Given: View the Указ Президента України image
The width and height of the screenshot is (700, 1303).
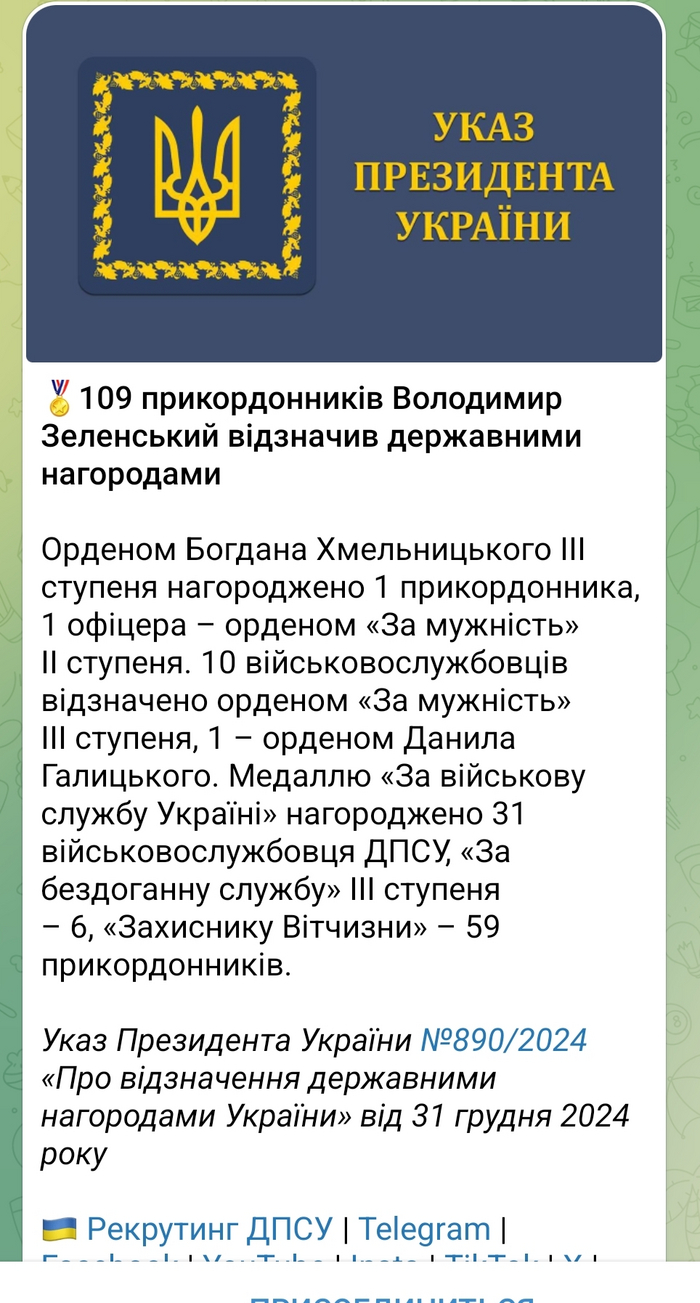Looking at the screenshot, I should [x=344, y=185].
